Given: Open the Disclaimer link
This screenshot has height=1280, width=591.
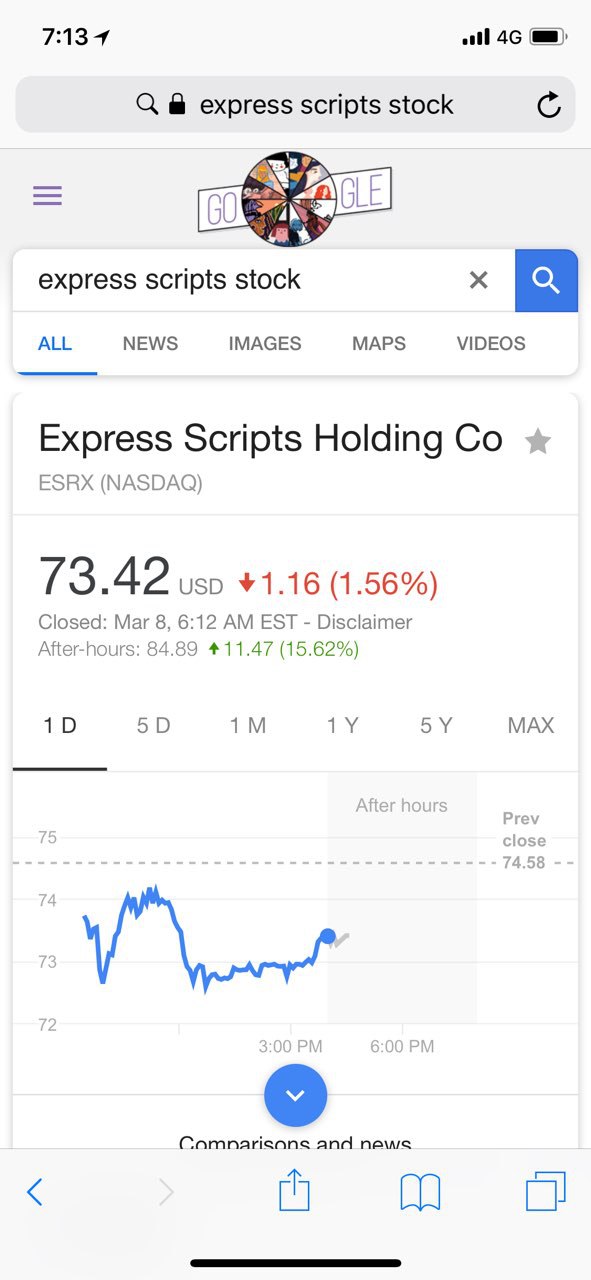Looking at the screenshot, I should (x=364, y=622).
